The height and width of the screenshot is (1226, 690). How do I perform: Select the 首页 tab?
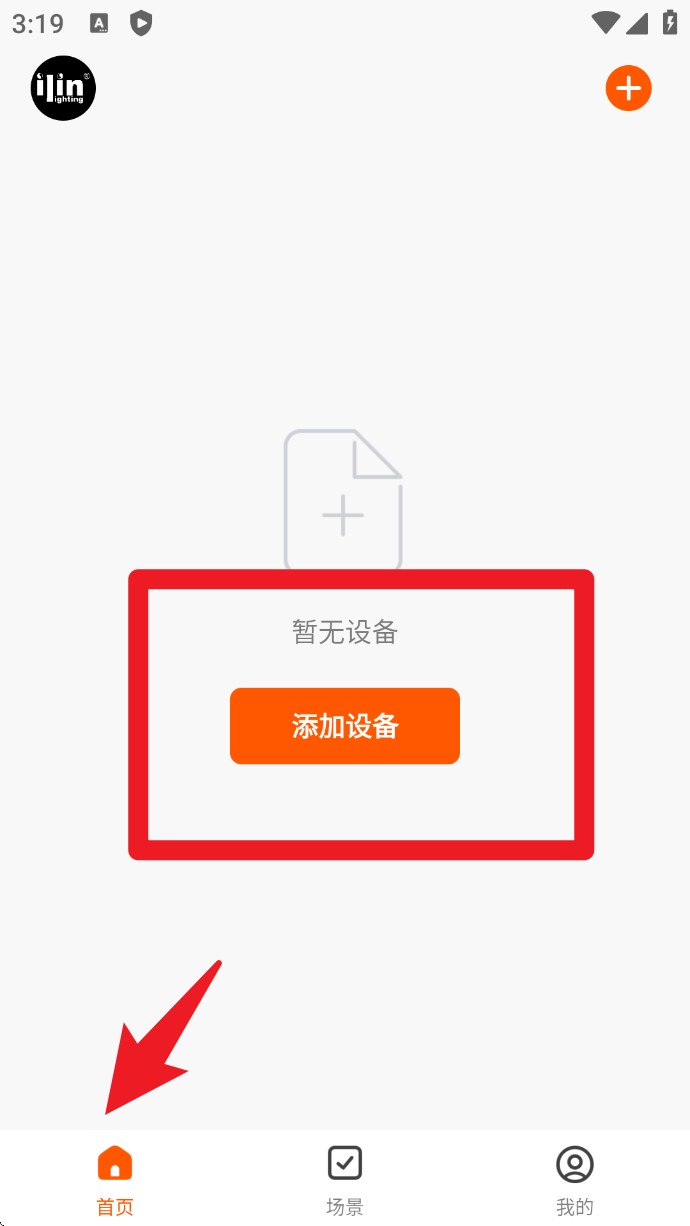click(x=115, y=1180)
